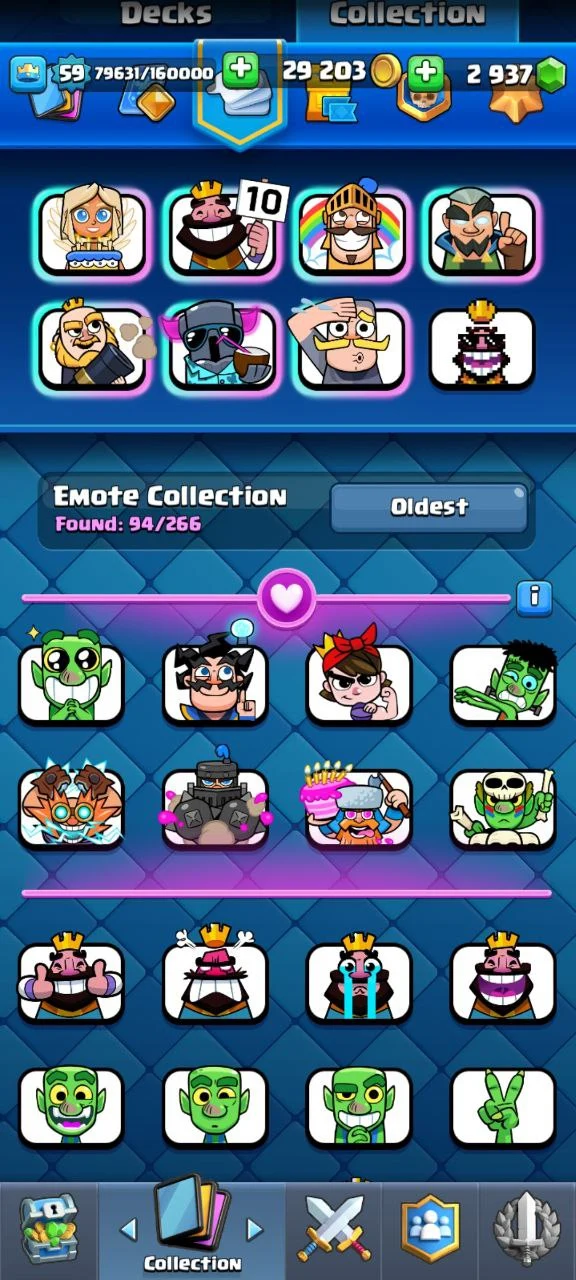Select the rainbow Knight emote
Image resolution: width=576 pixels, height=1280 pixels.
pyautogui.click(x=351, y=233)
